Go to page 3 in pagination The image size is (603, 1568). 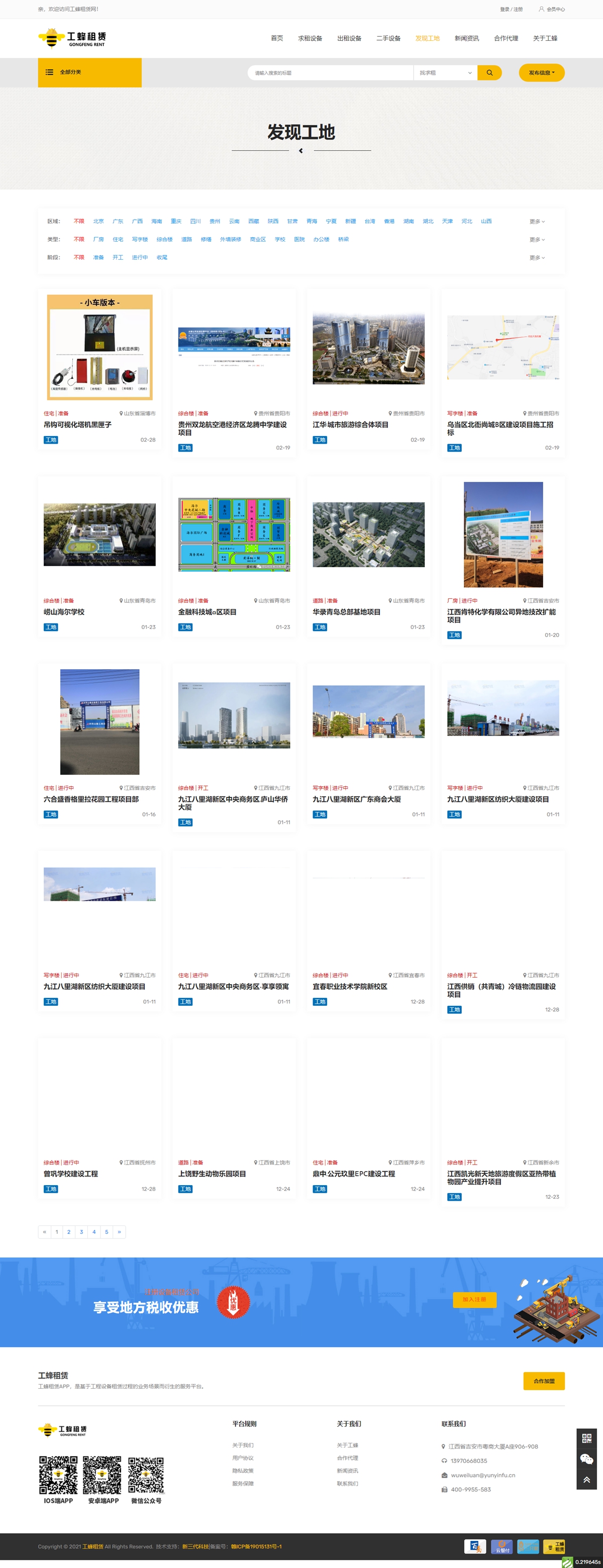(x=81, y=1232)
